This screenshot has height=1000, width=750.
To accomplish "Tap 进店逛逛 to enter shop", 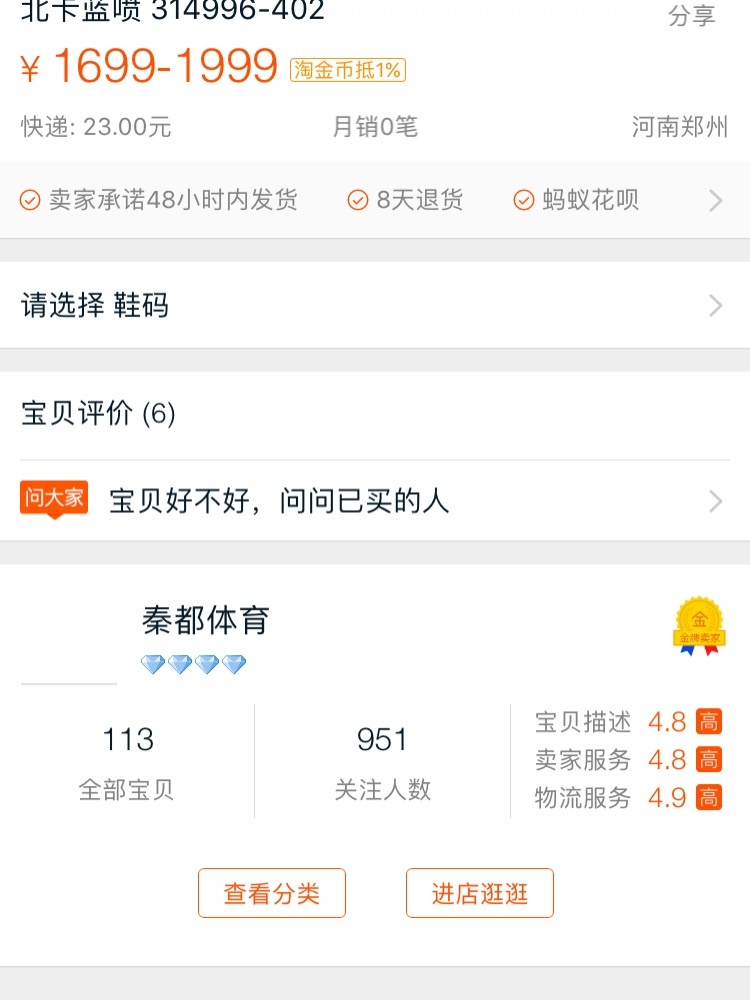I will (x=479, y=893).
